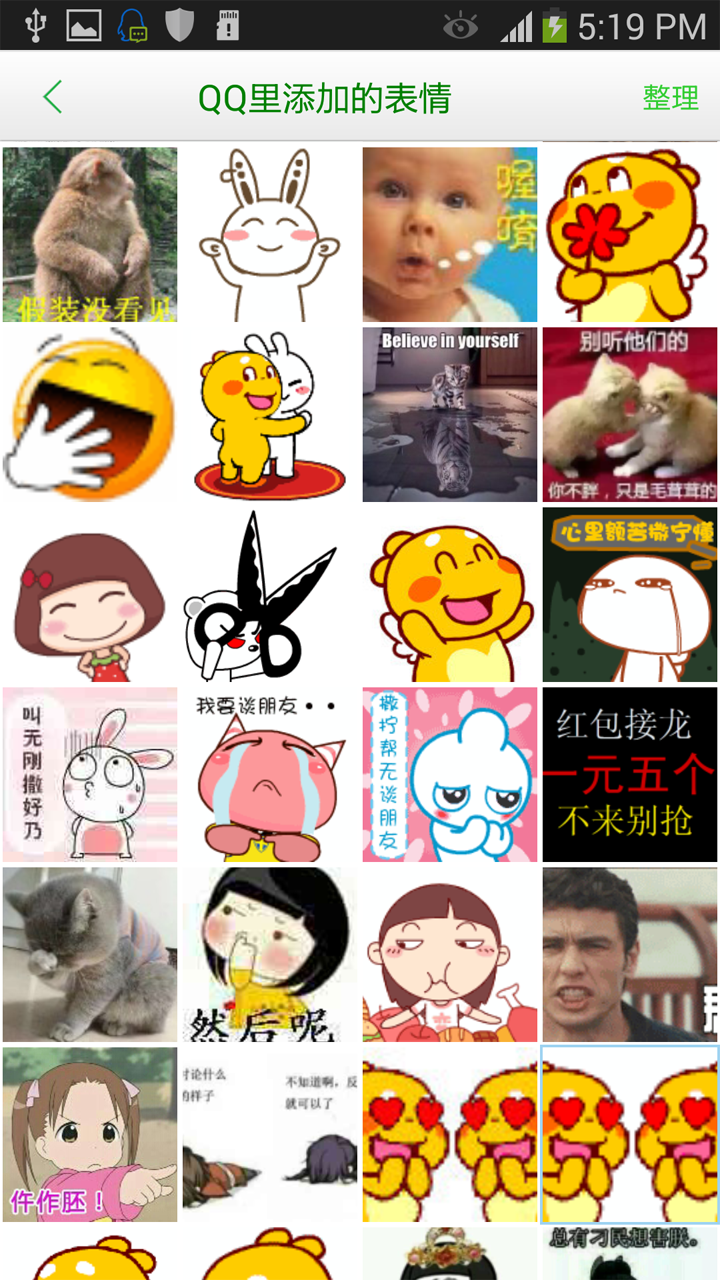
Task: Tap the 整理 organize button
Action: coord(670,98)
